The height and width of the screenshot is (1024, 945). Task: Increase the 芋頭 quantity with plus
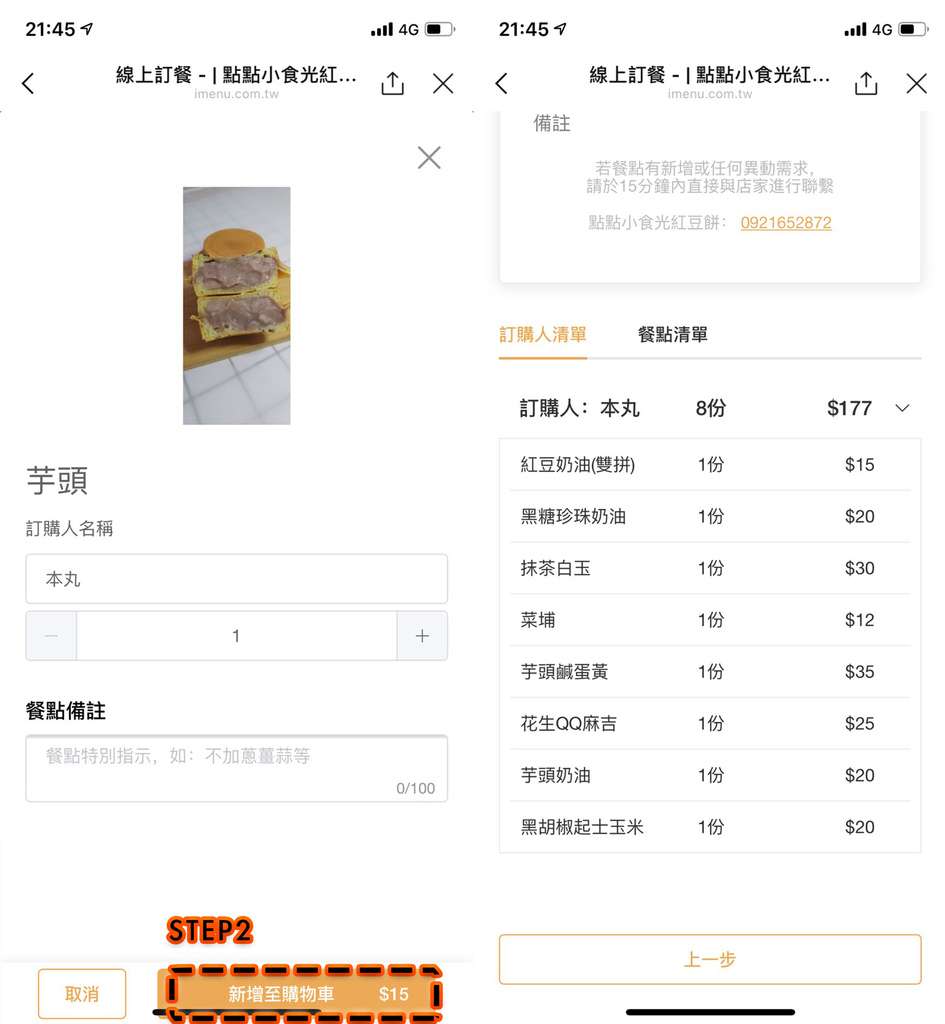(x=422, y=636)
